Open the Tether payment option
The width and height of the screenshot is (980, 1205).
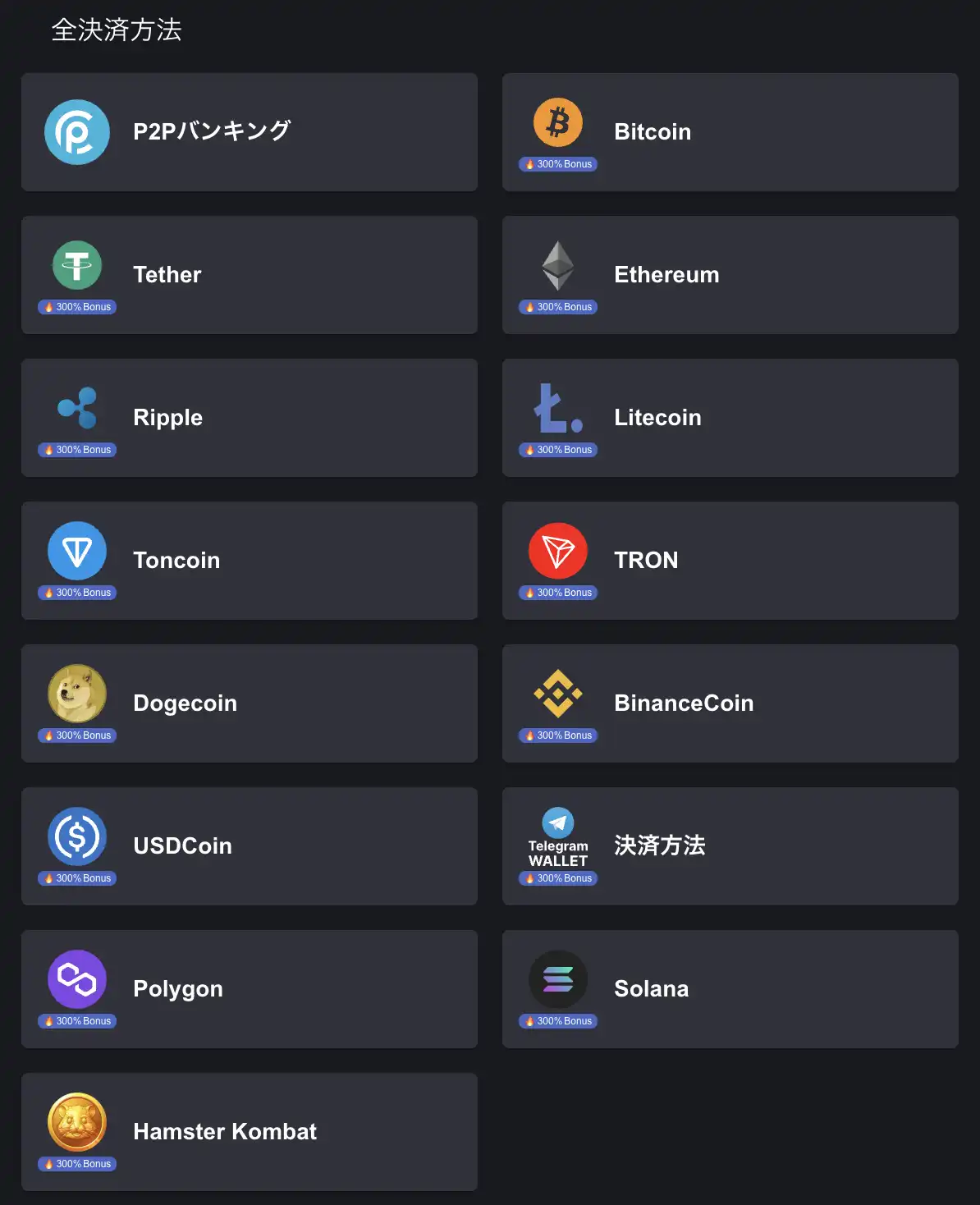click(x=249, y=275)
